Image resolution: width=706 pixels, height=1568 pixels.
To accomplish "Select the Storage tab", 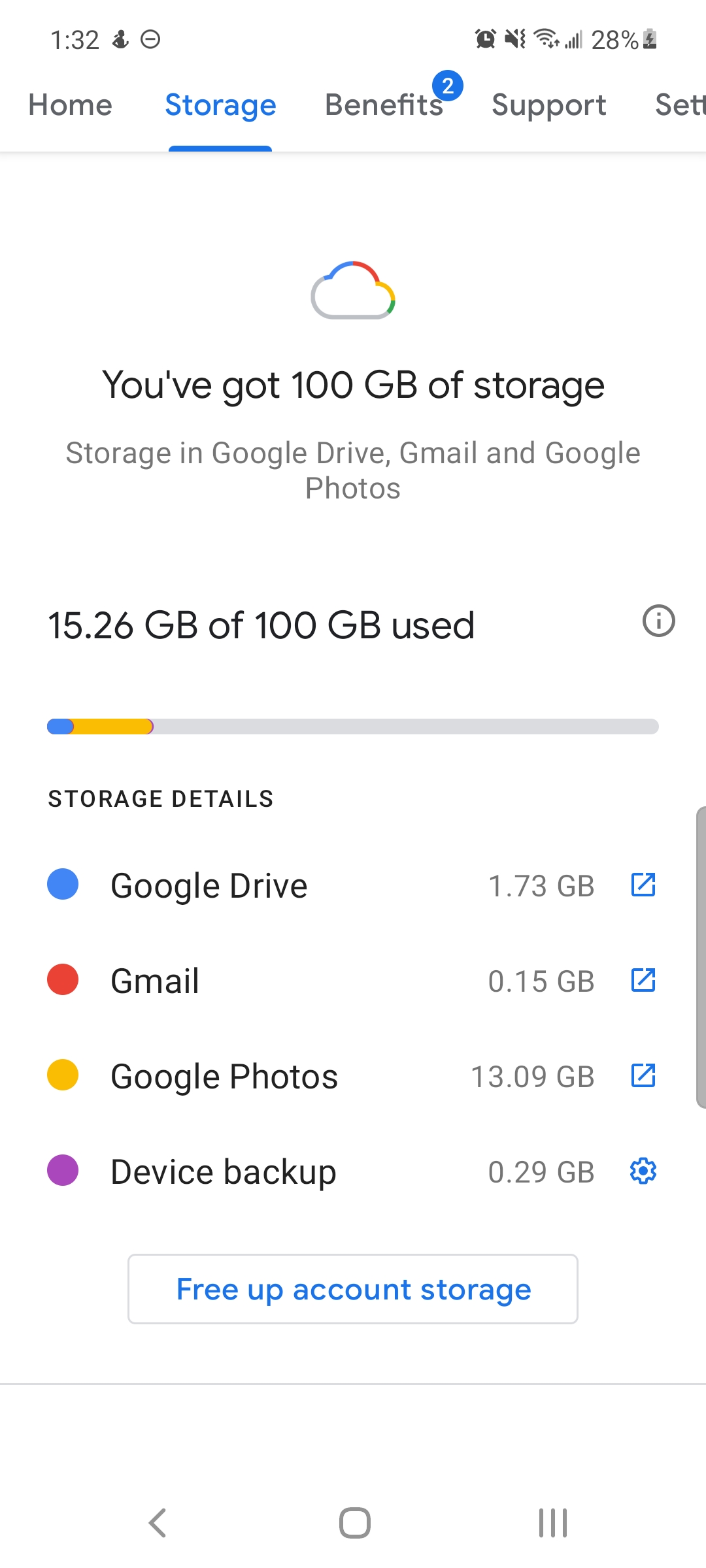I will tap(220, 105).
